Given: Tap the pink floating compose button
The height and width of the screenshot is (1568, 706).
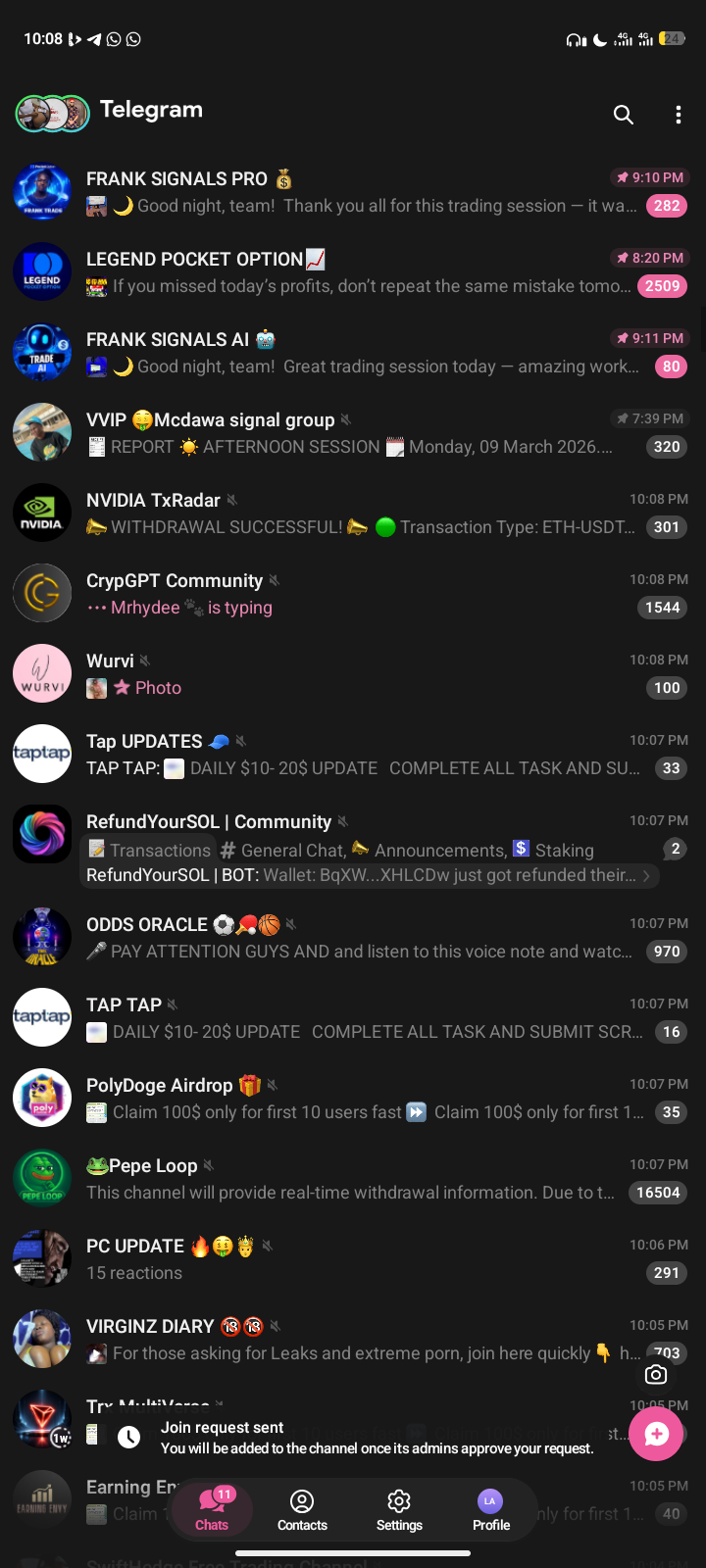Looking at the screenshot, I should 656,1435.
